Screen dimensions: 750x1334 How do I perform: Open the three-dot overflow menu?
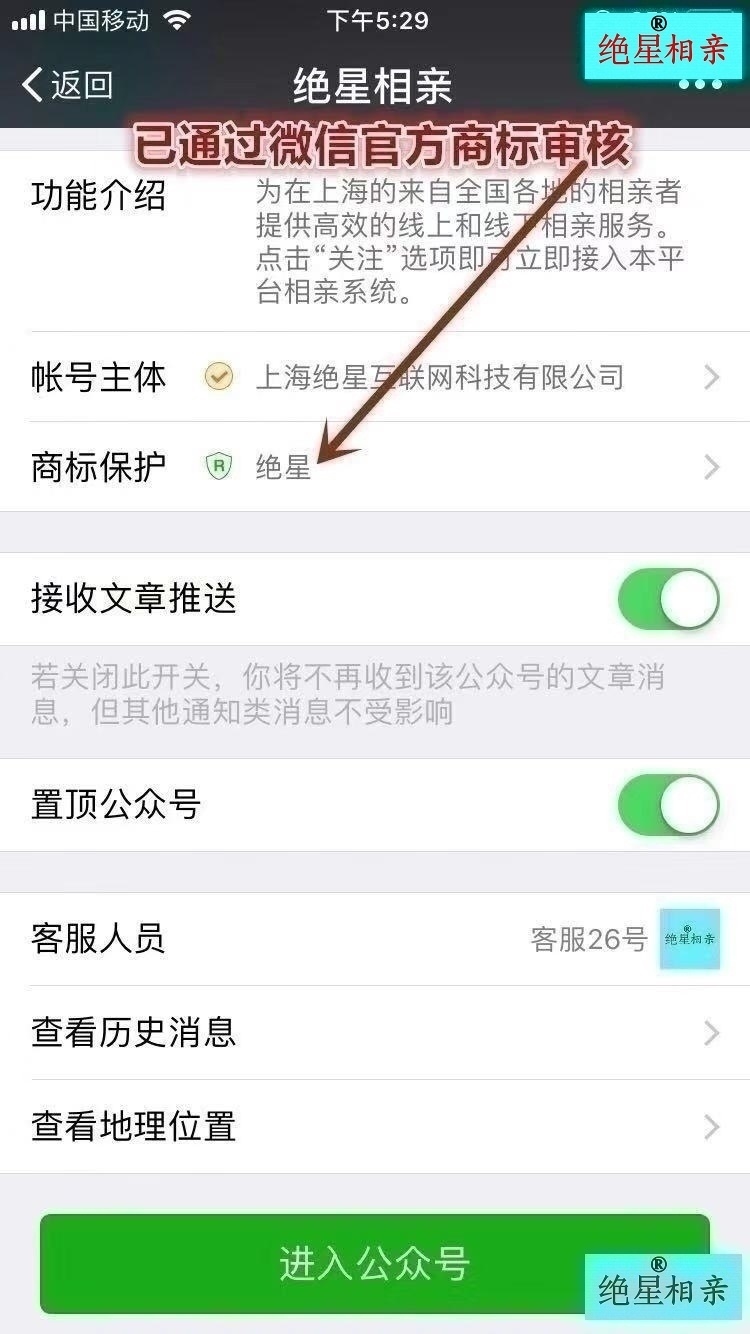[699, 85]
